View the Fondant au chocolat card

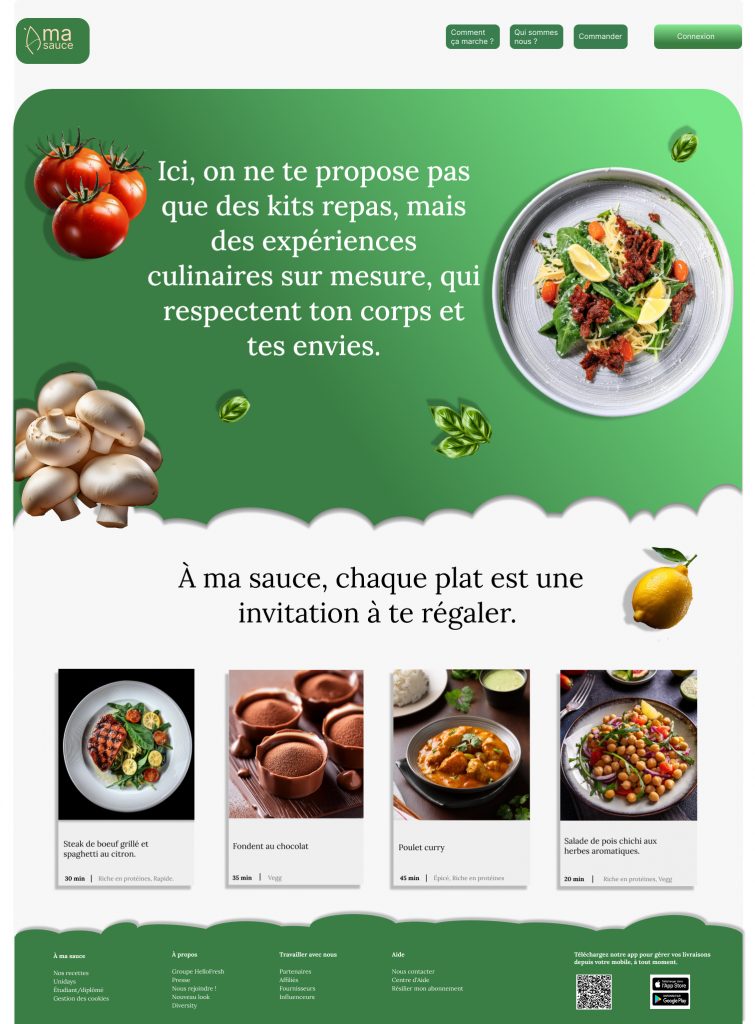tap(295, 775)
